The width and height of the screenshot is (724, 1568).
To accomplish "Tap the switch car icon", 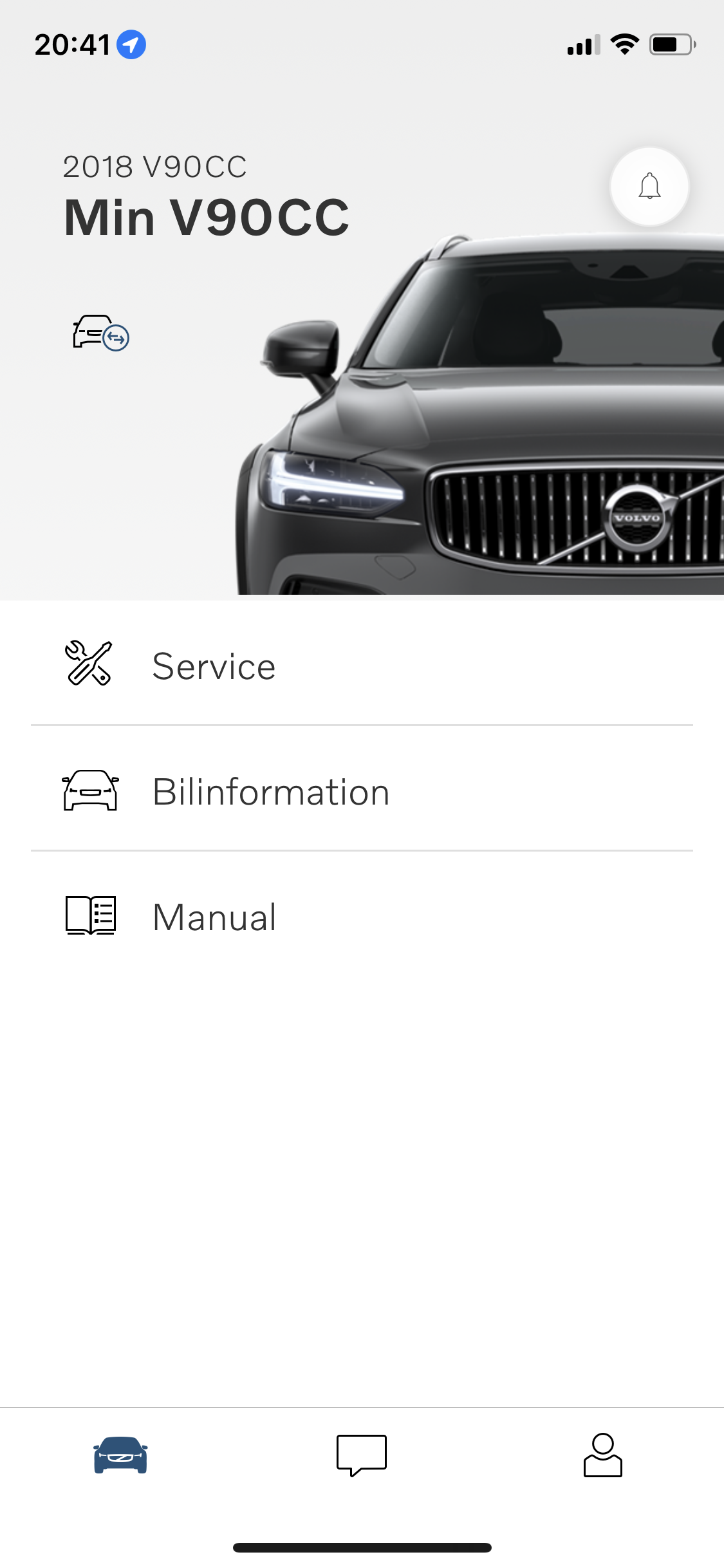I will coord(101,333).
